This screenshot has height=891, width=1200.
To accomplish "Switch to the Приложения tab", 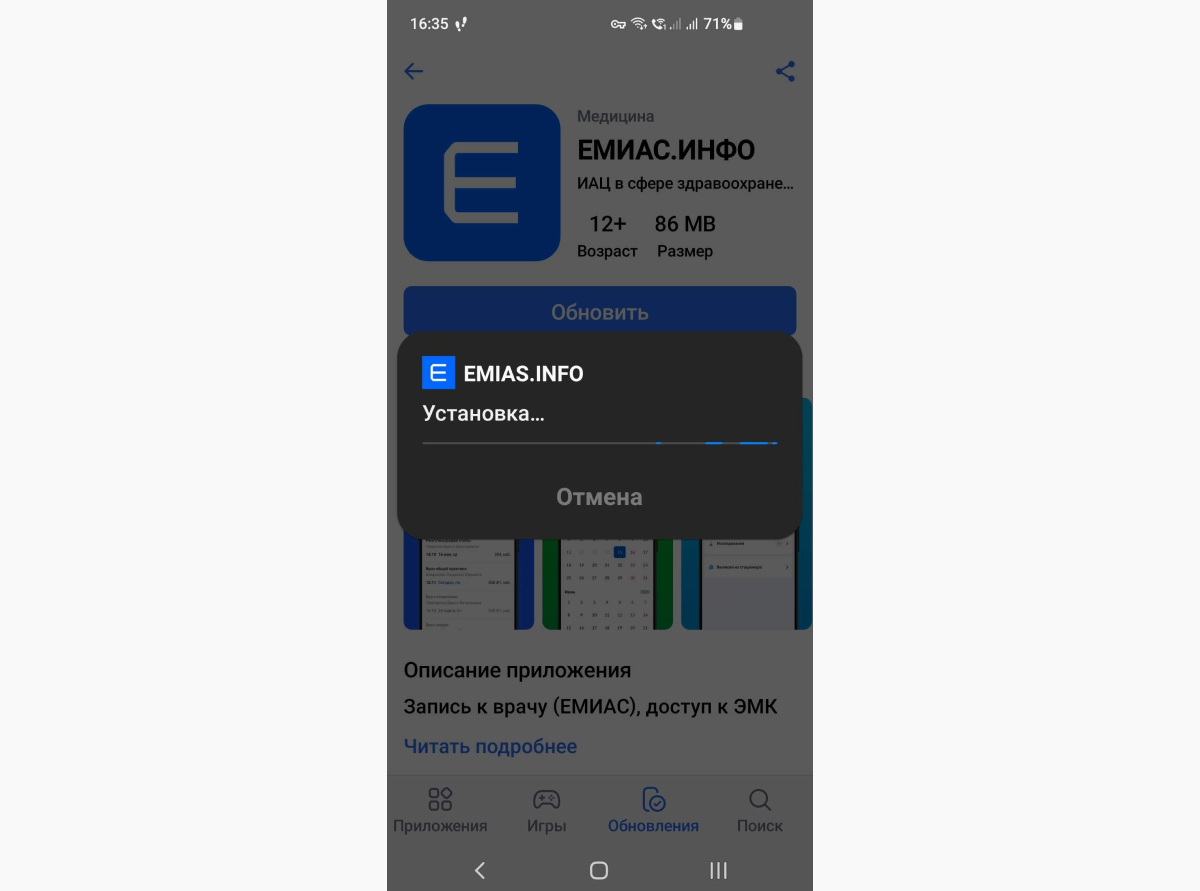I will [440, 811].
